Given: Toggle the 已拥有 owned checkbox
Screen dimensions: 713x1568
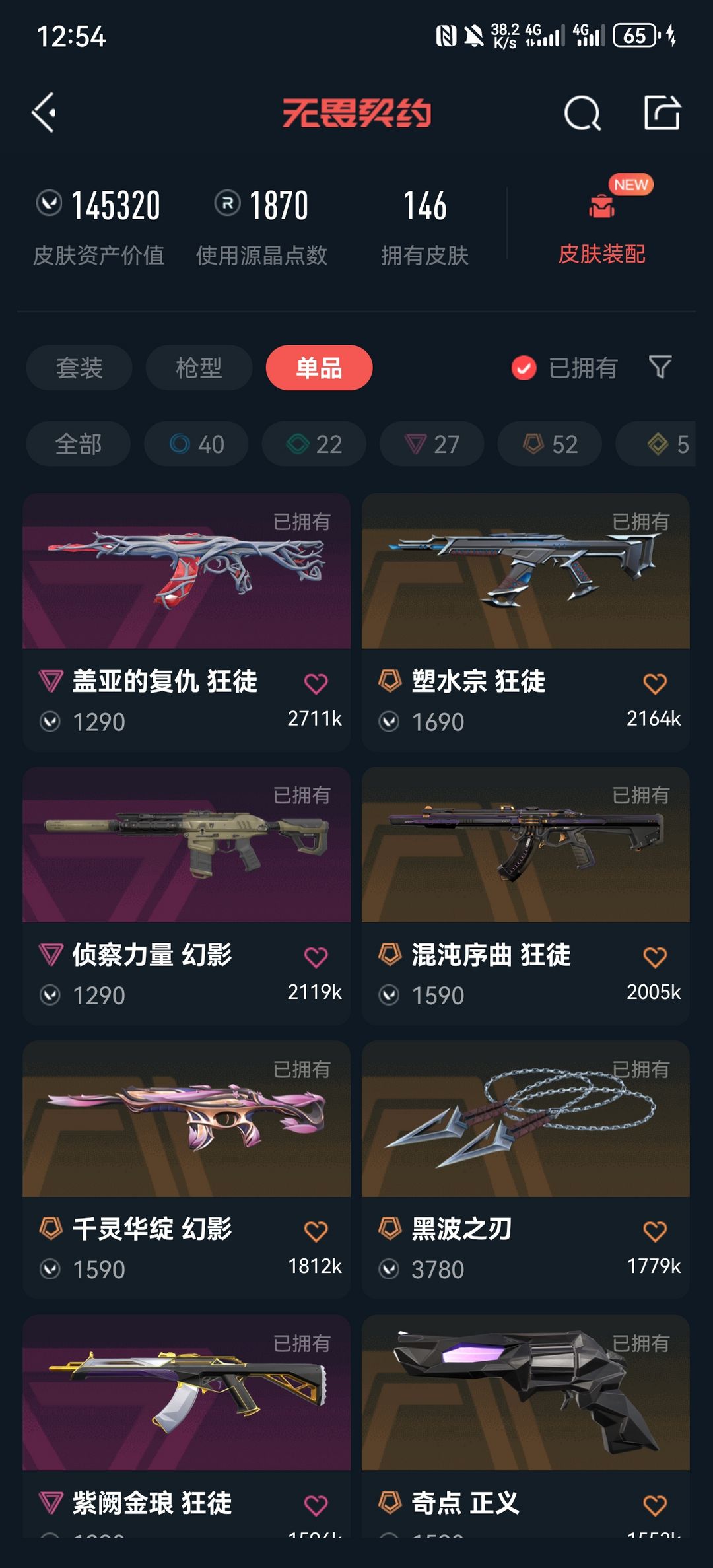Looking at the screenshot, I should [x=524, y=368].
